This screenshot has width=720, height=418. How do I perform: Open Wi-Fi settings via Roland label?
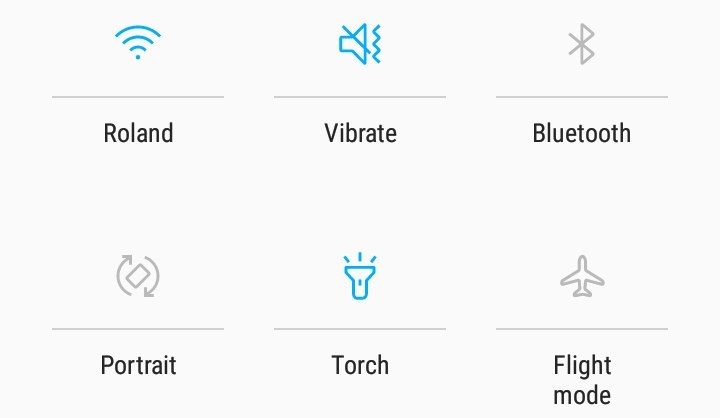(138, 133)
